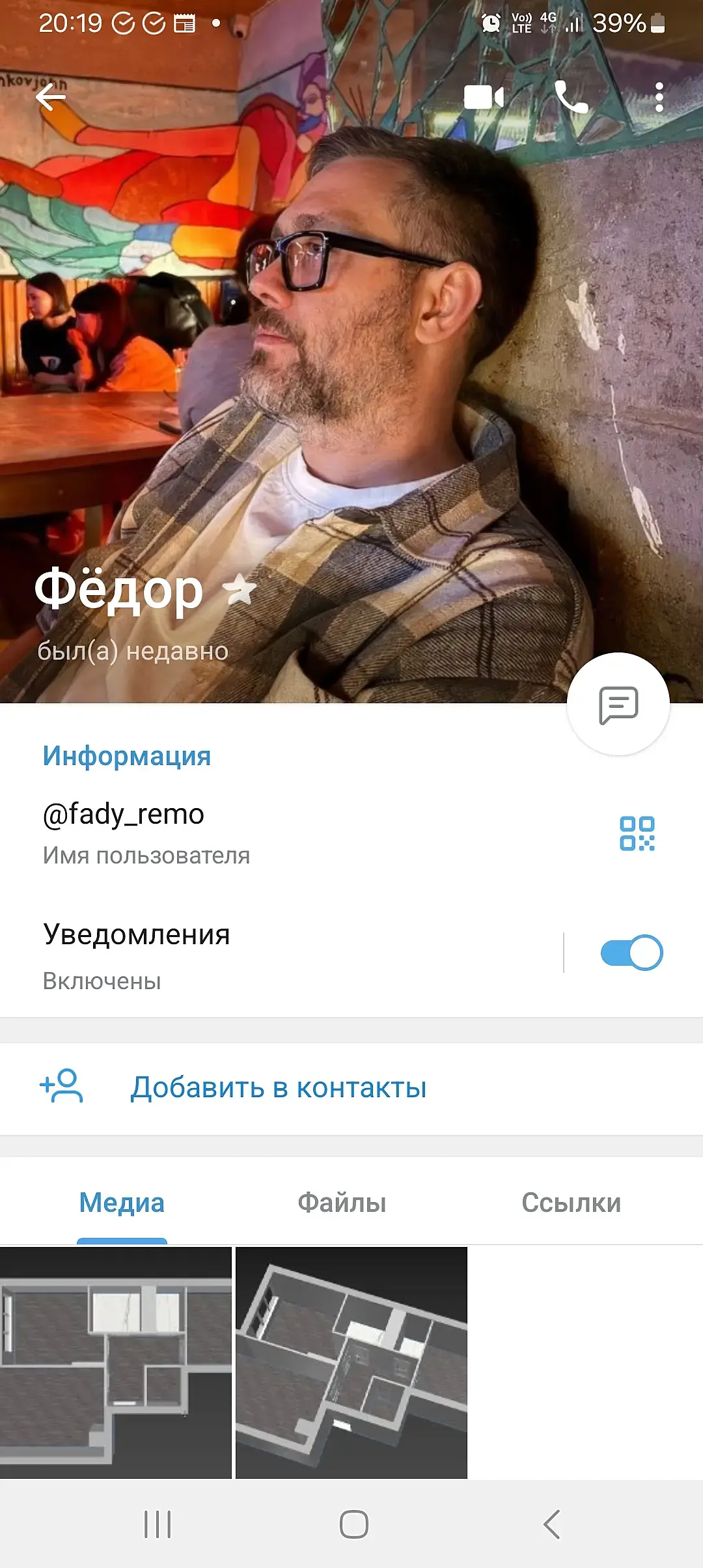This screenshot has width=703, height=1568.
Task: Go back using the top arrow
Action: tap(51, 98)
